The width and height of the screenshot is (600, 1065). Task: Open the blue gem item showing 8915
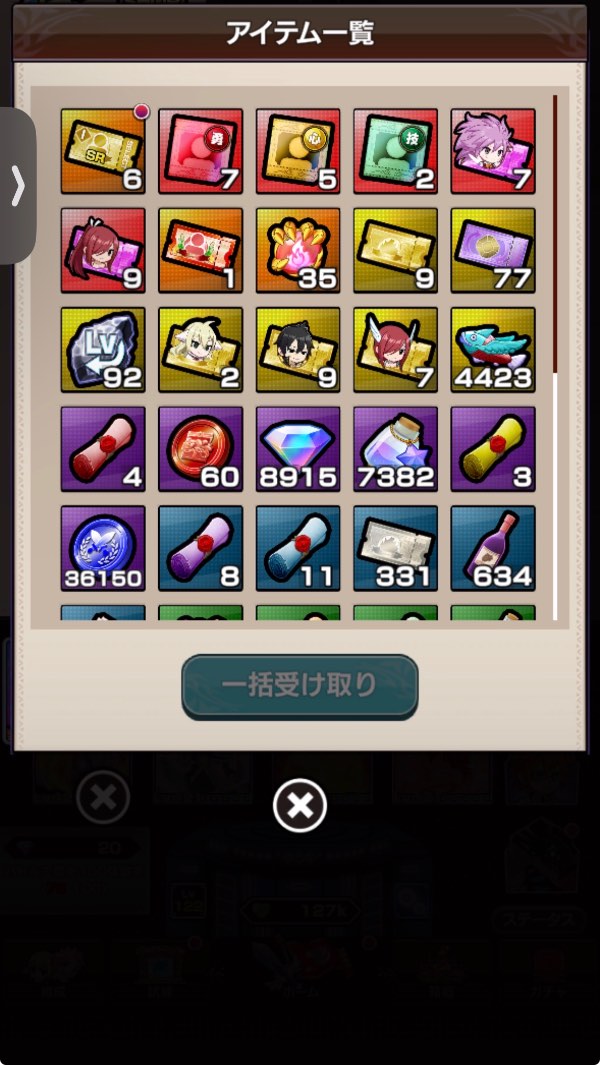(298, 449)
